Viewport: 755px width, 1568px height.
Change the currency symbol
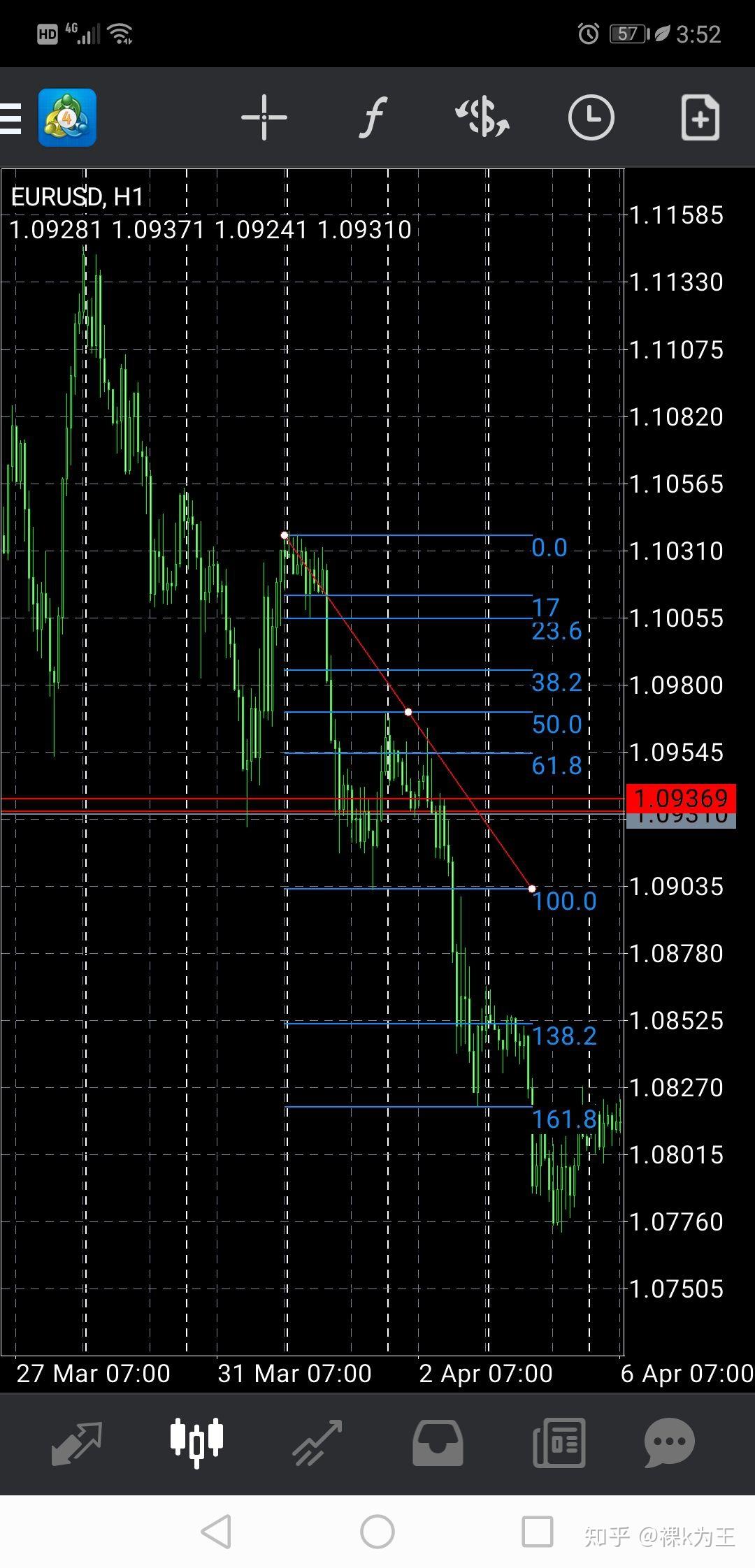482,117
